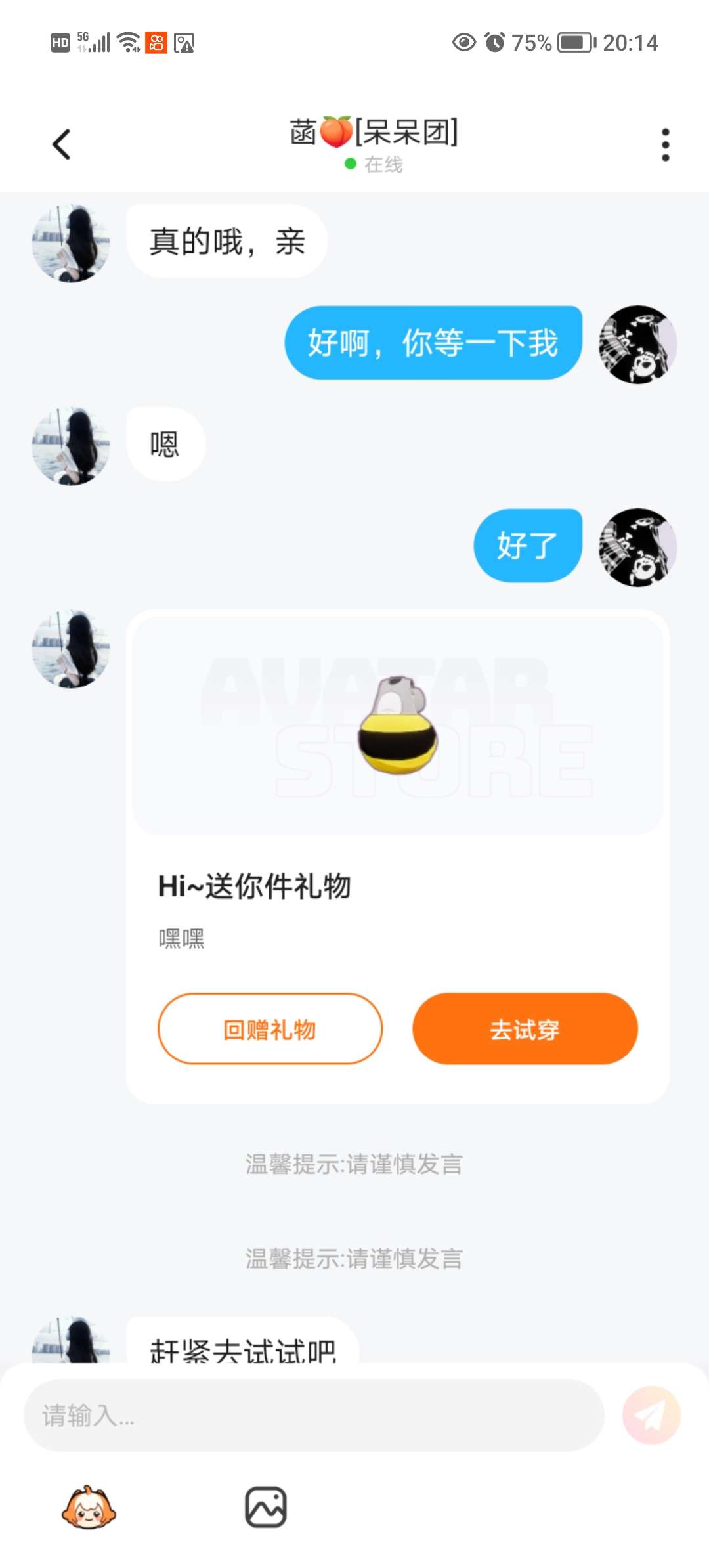
Task: Go back from the chat
Action: [62, 144]
